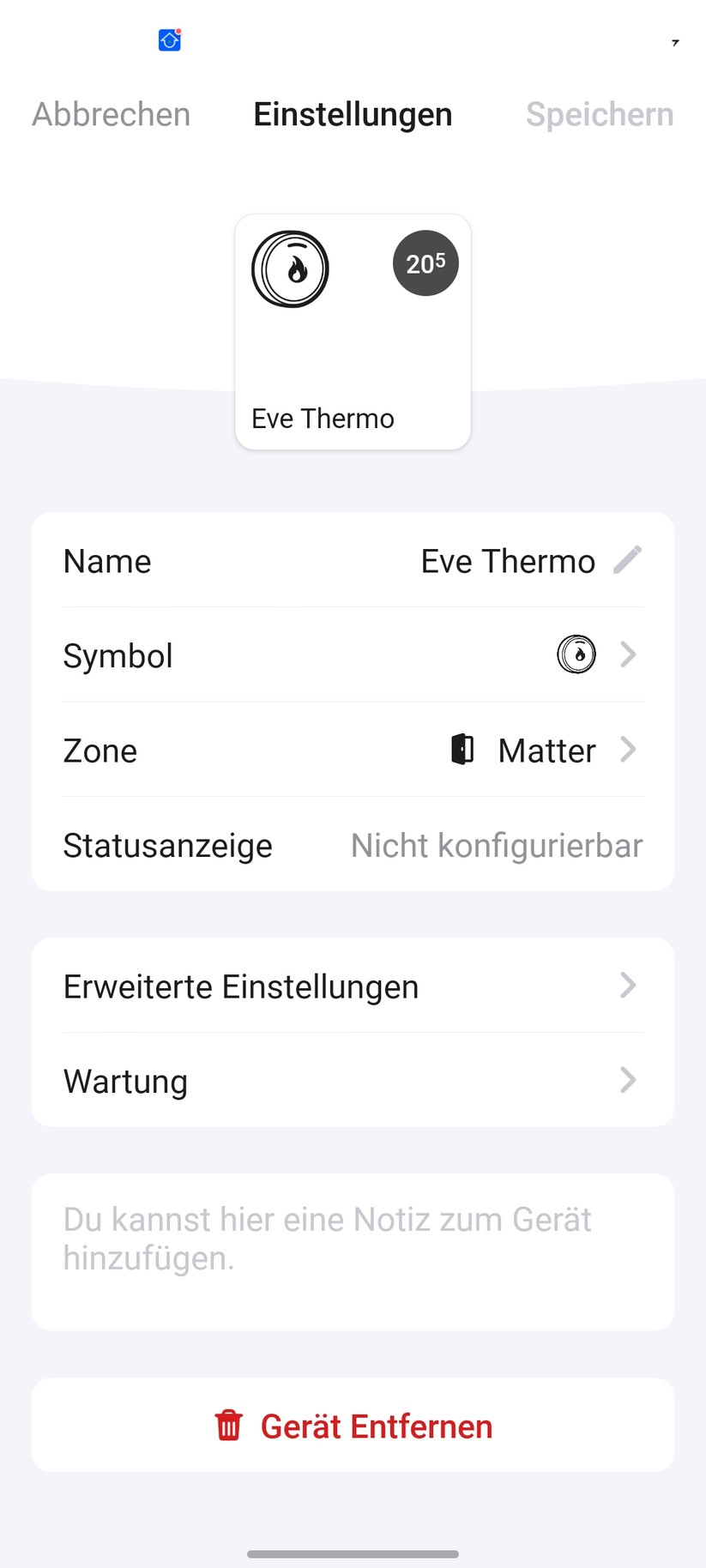706x1568 pixels.
Task: Select the thermostat symbol in the Symbol row
Action: [x=576, y=654]
